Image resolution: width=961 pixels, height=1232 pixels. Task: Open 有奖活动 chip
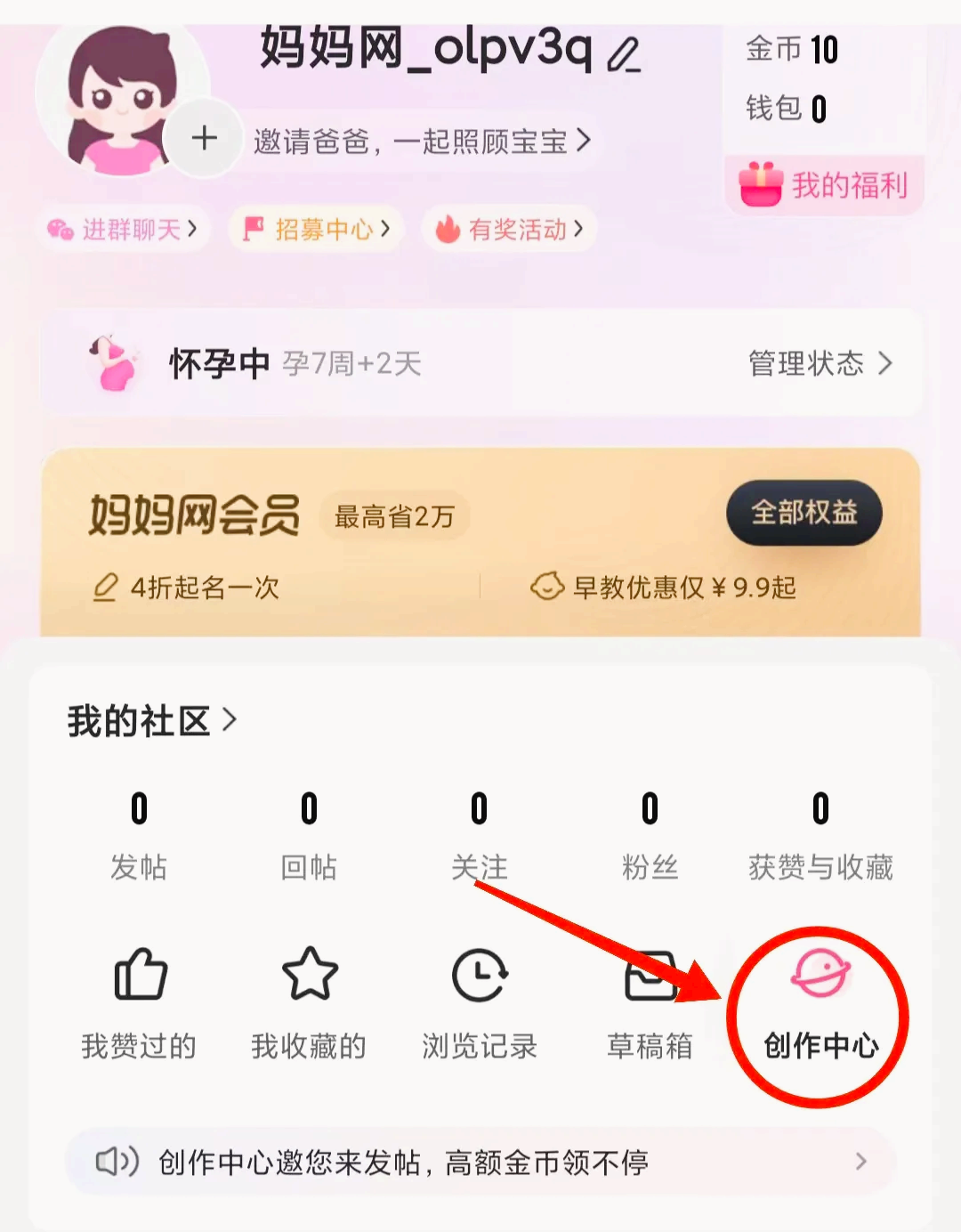pyautogui.click(x=509, y=230)
